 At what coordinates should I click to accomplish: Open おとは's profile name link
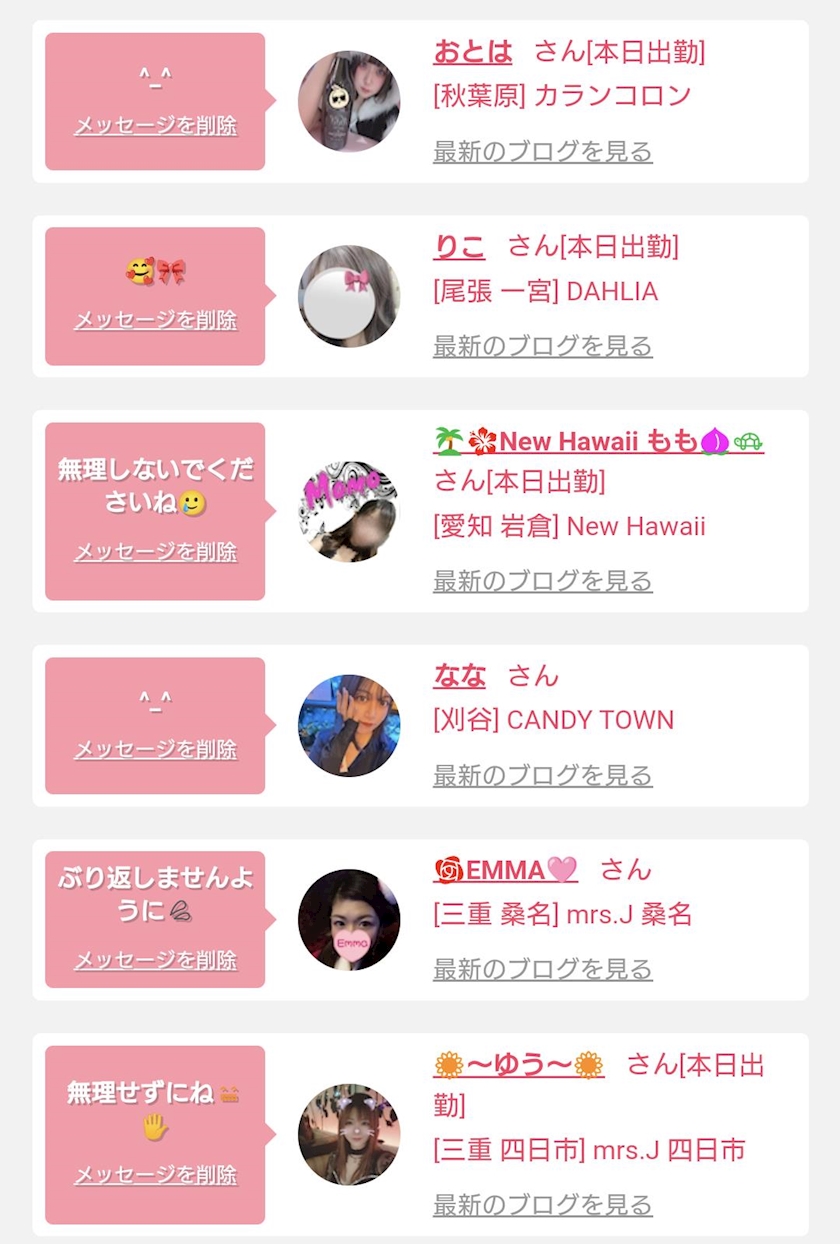pos(472,52)
